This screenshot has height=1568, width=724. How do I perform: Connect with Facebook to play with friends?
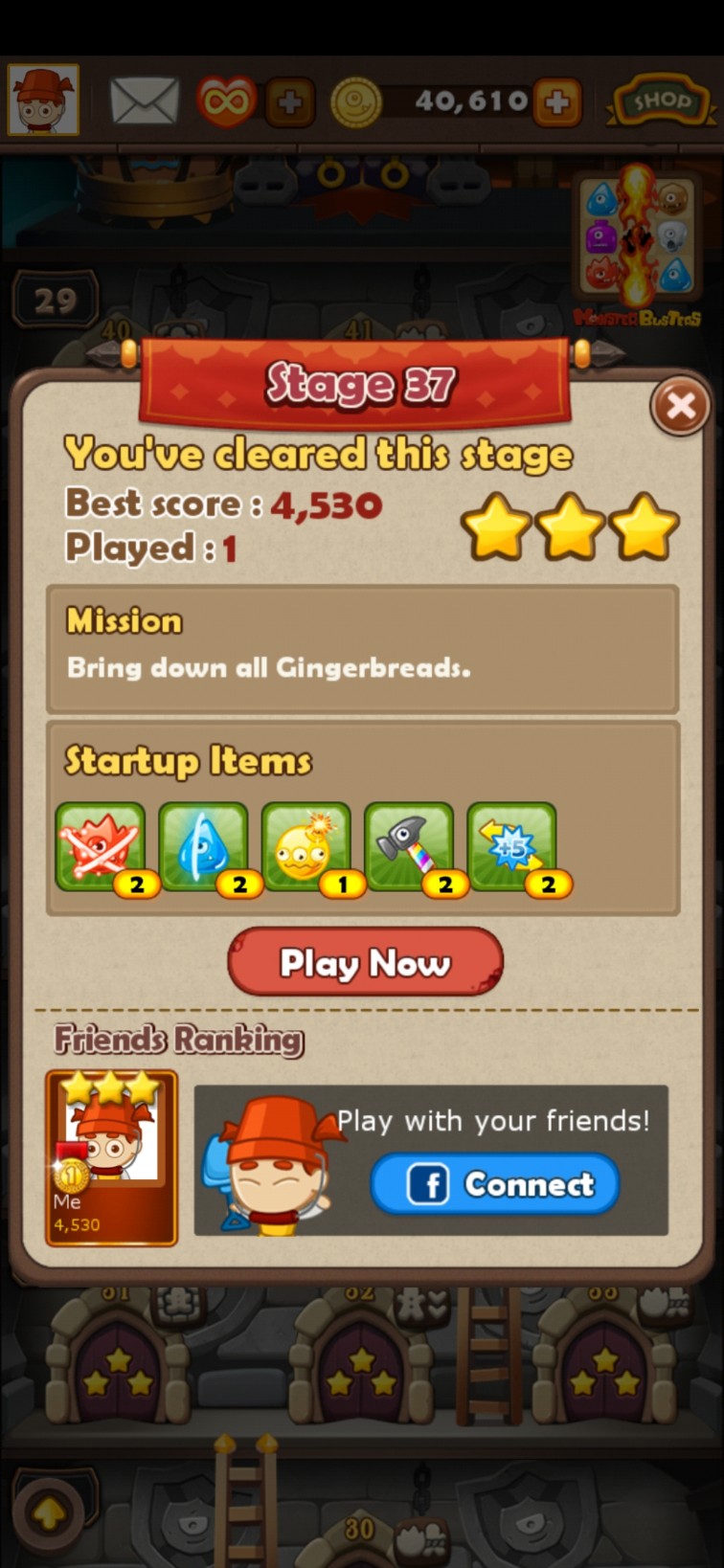point(495,1184)
